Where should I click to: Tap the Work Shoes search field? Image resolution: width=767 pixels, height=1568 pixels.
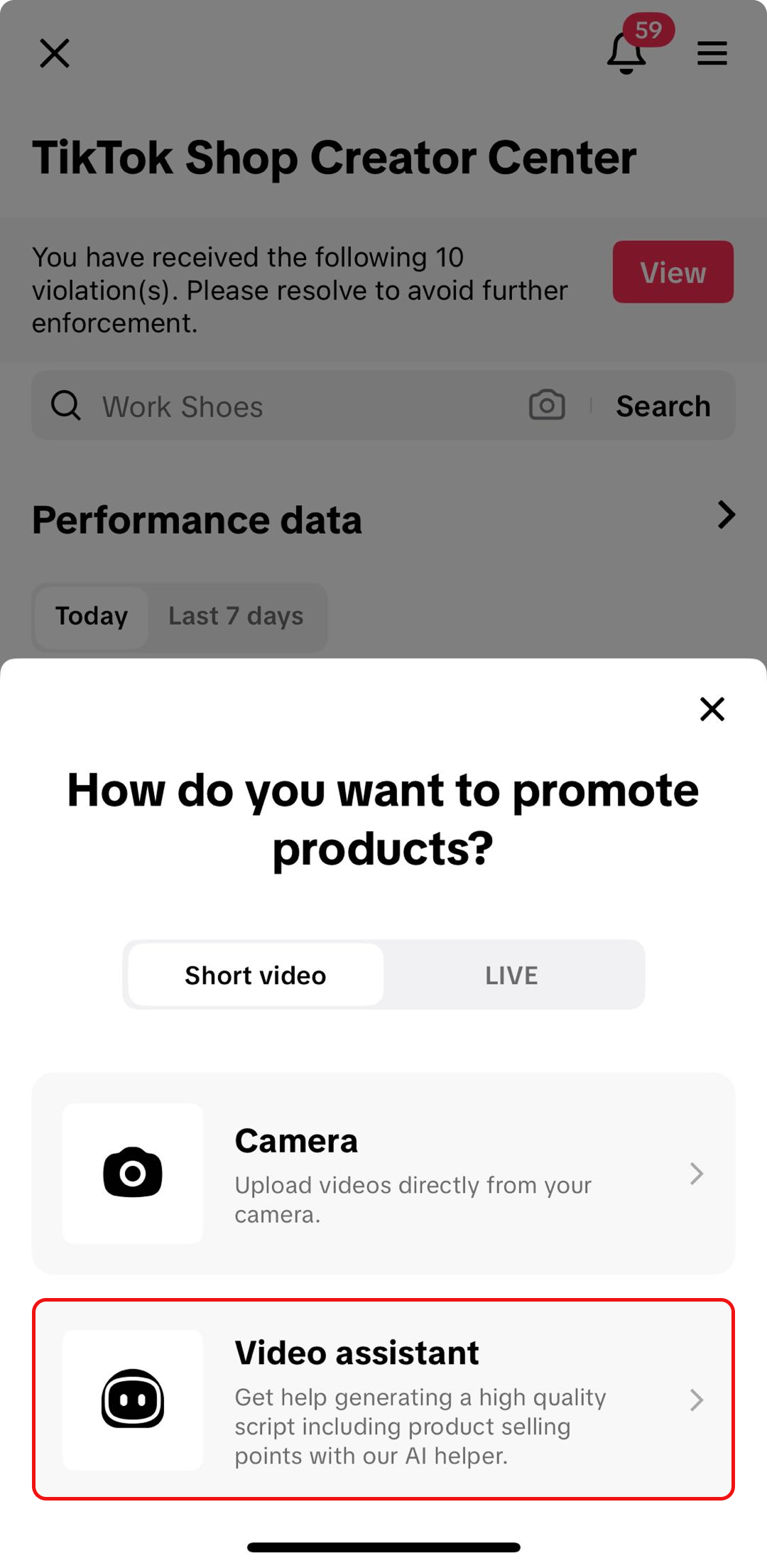coord(284,406)
